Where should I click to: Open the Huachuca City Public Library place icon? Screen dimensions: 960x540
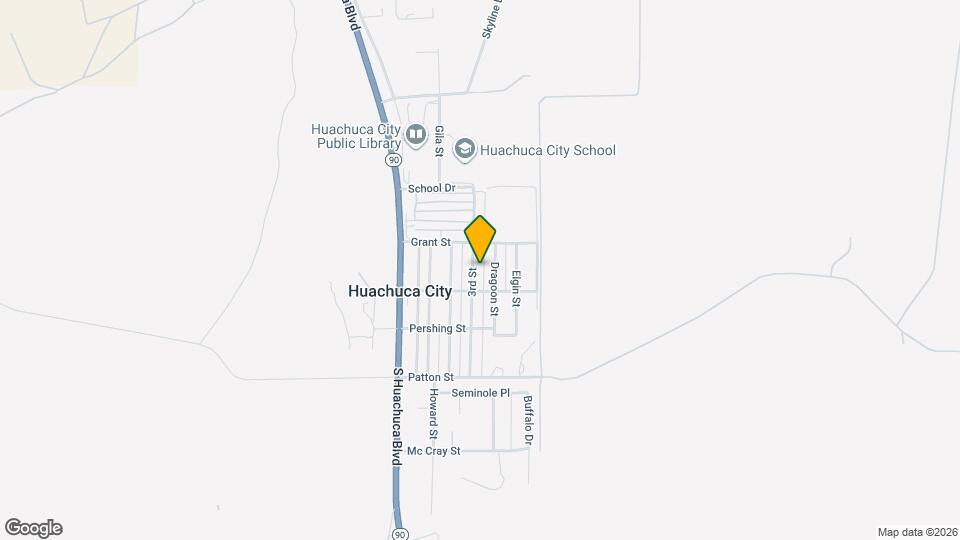(416, 133)
